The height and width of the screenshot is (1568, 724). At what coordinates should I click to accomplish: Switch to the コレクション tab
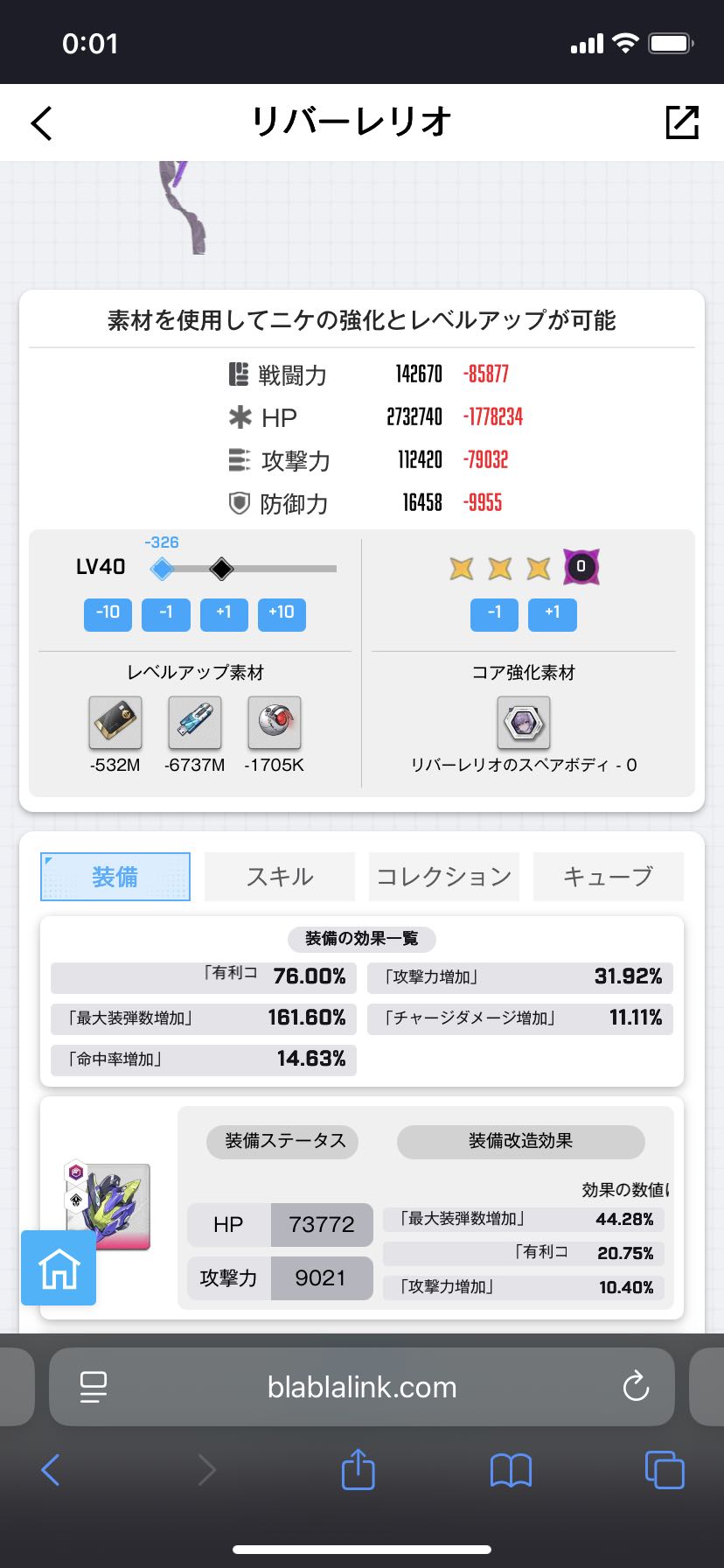[444, 877]
